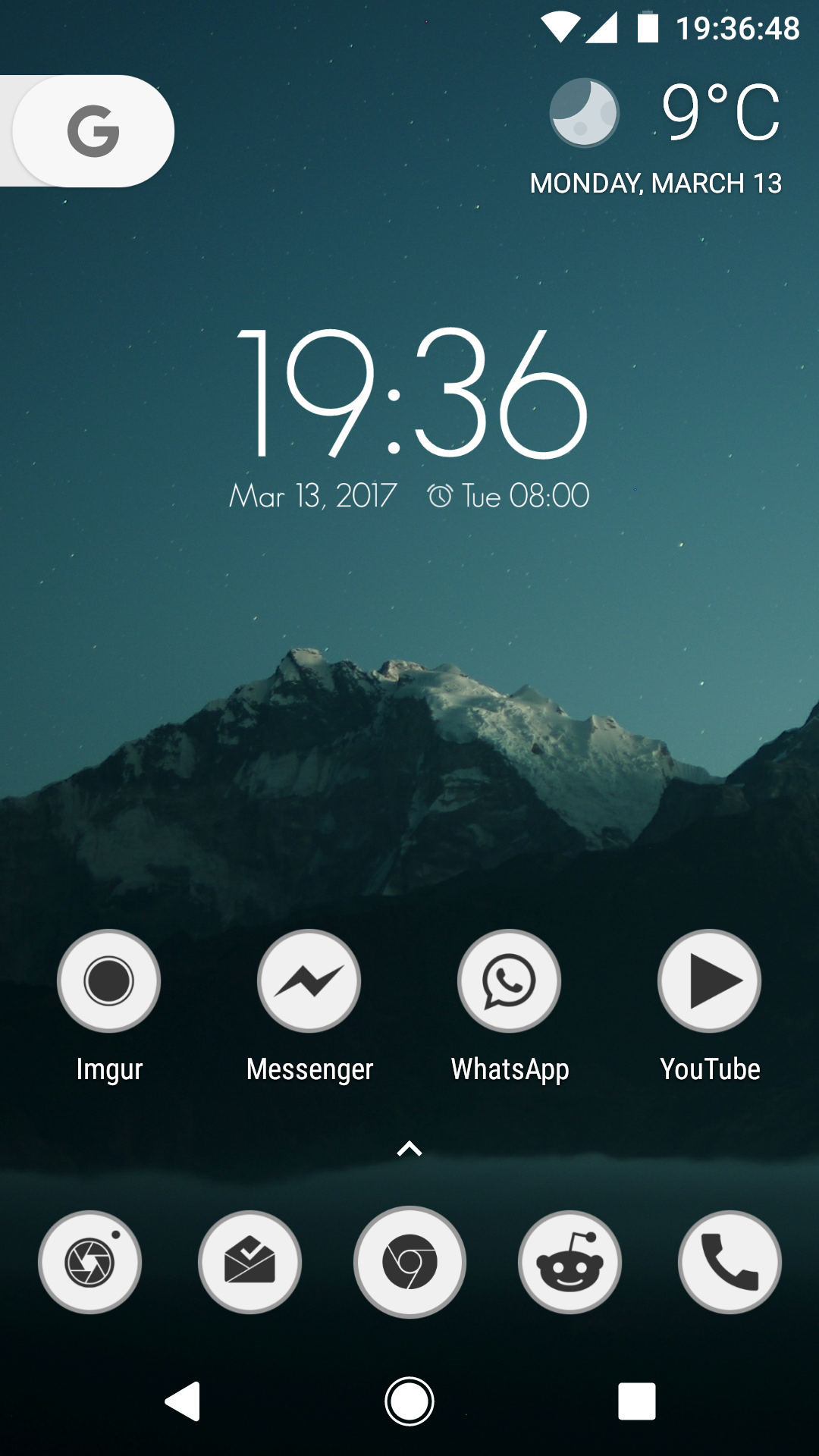Show recent apps with the square button
Image resolution: width=819 pixels, height=1456 pixels.
pyautogui.click(x=637, y=1401)
